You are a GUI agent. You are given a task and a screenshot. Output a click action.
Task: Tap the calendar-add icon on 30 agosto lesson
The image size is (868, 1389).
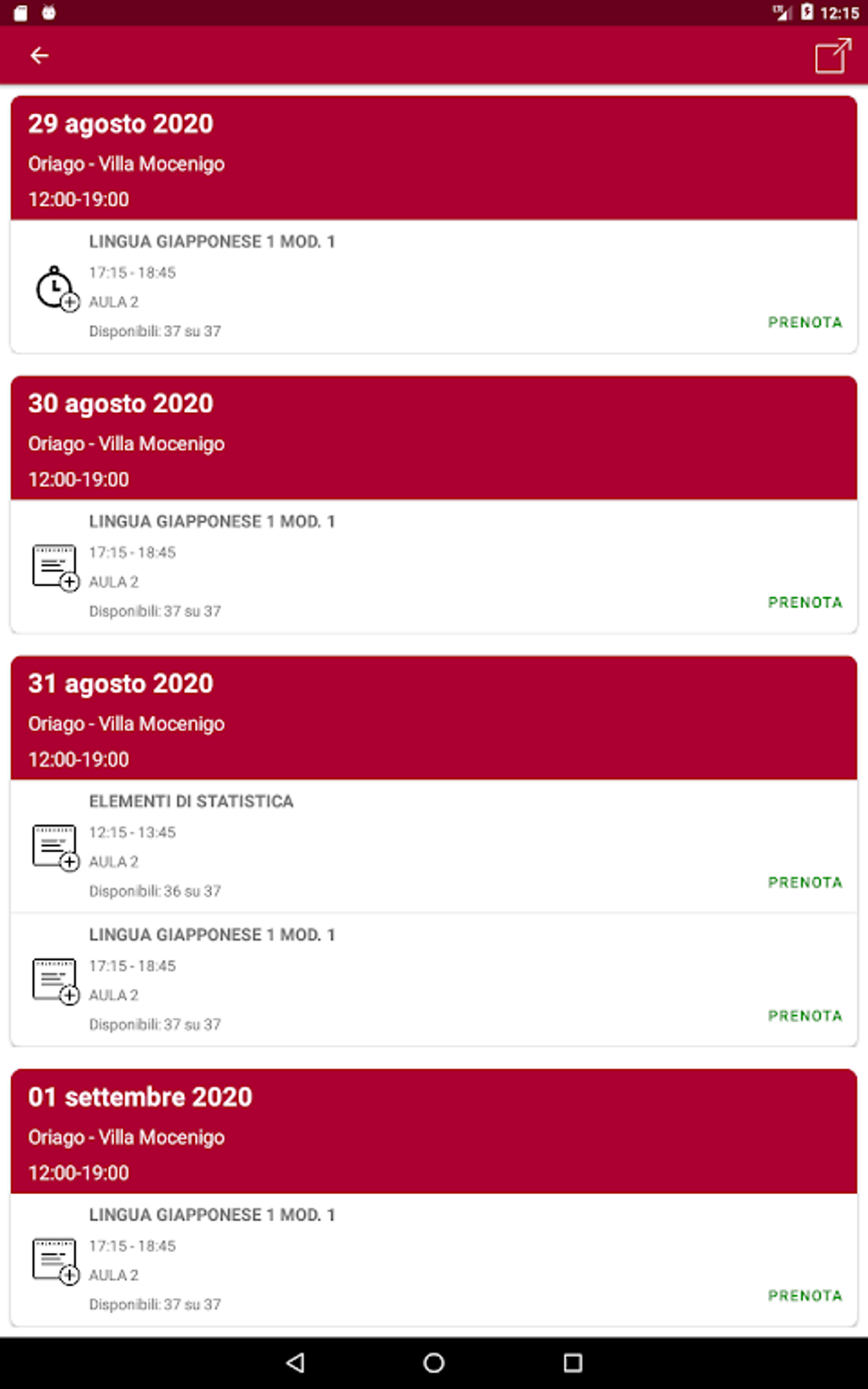click(x=56, y=568)
